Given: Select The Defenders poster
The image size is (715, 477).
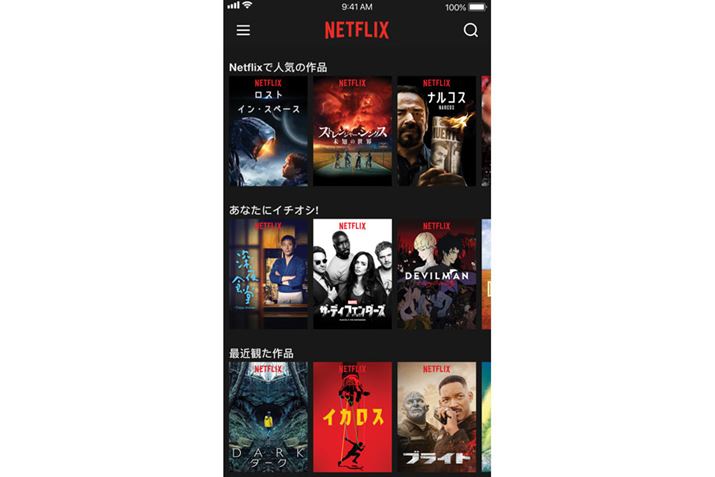Looking at the screenshot, I should click(352, 274).
